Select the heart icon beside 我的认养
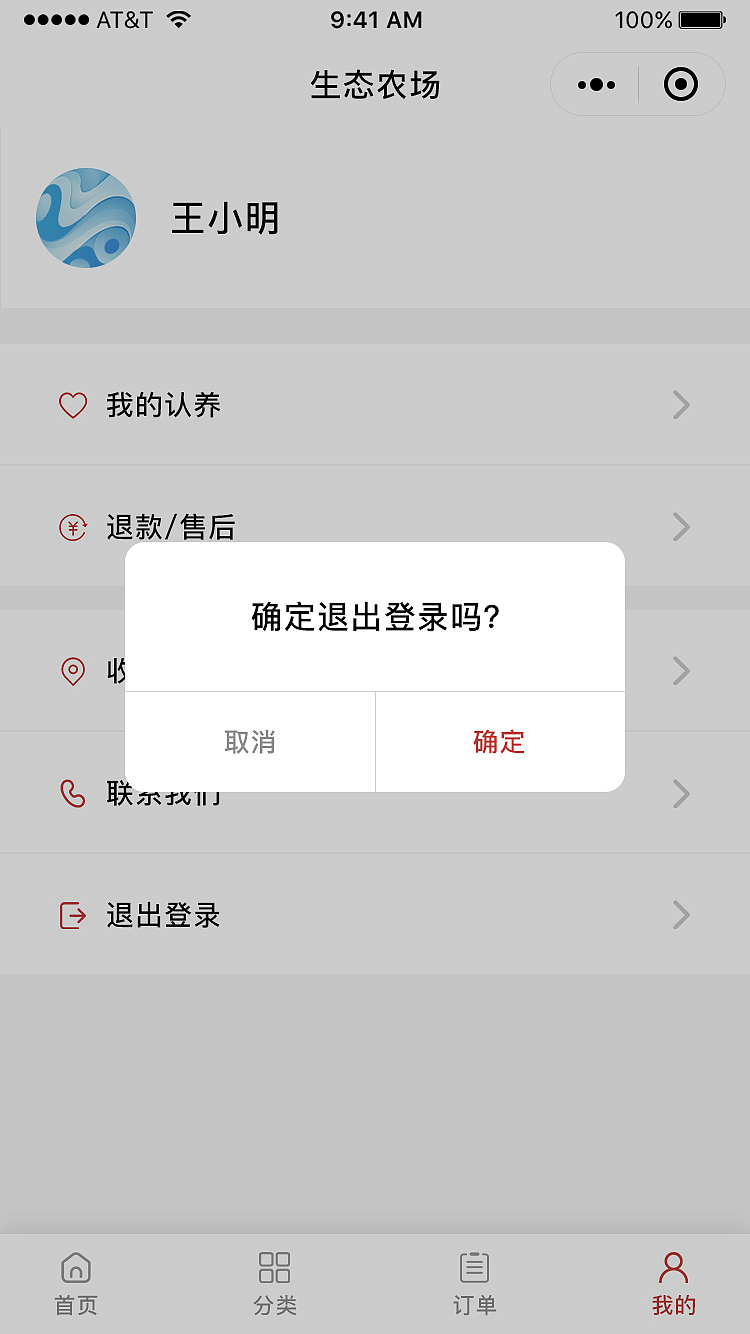The height and width of the screenshot is (1334, 750). click(72, 405)
